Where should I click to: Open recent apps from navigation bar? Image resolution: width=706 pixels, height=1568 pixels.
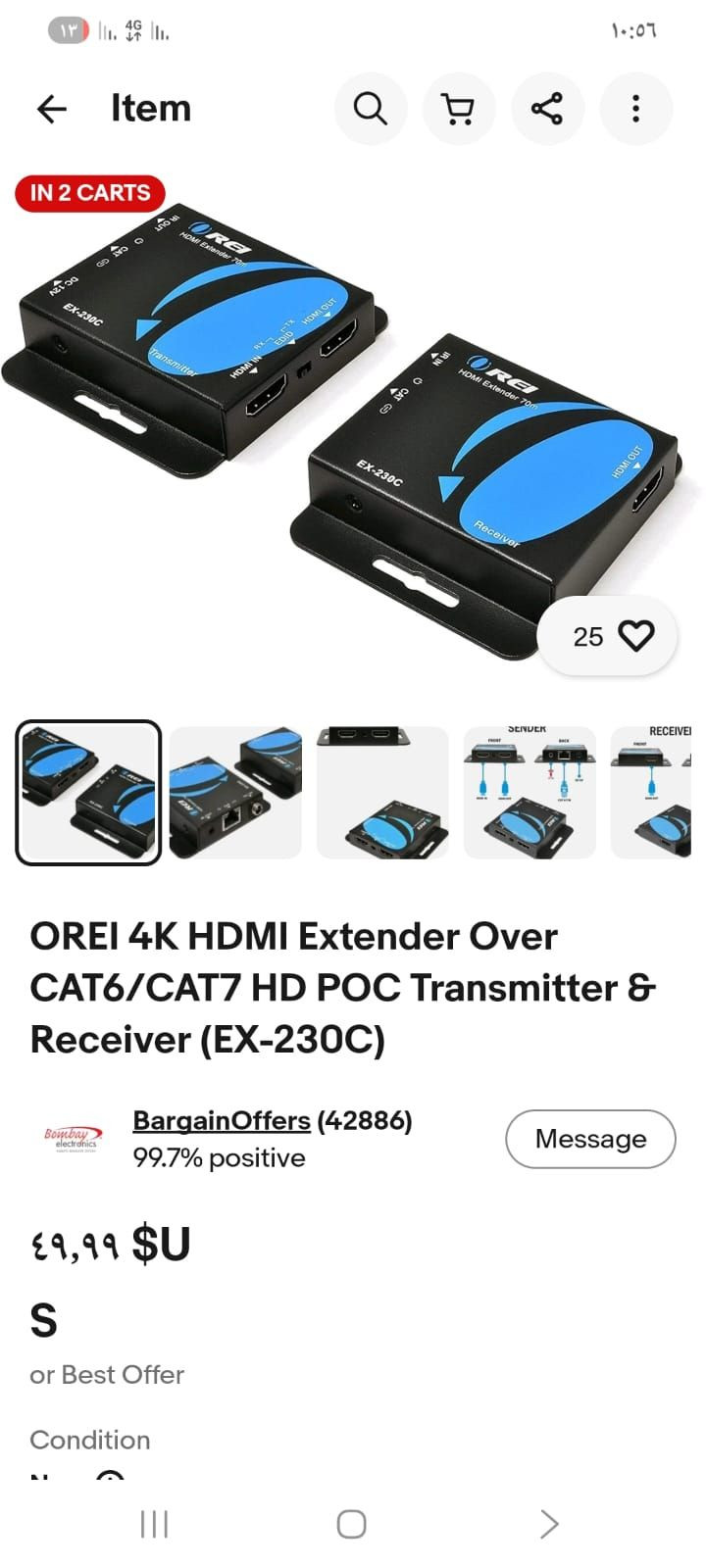tap(155, 1524)
